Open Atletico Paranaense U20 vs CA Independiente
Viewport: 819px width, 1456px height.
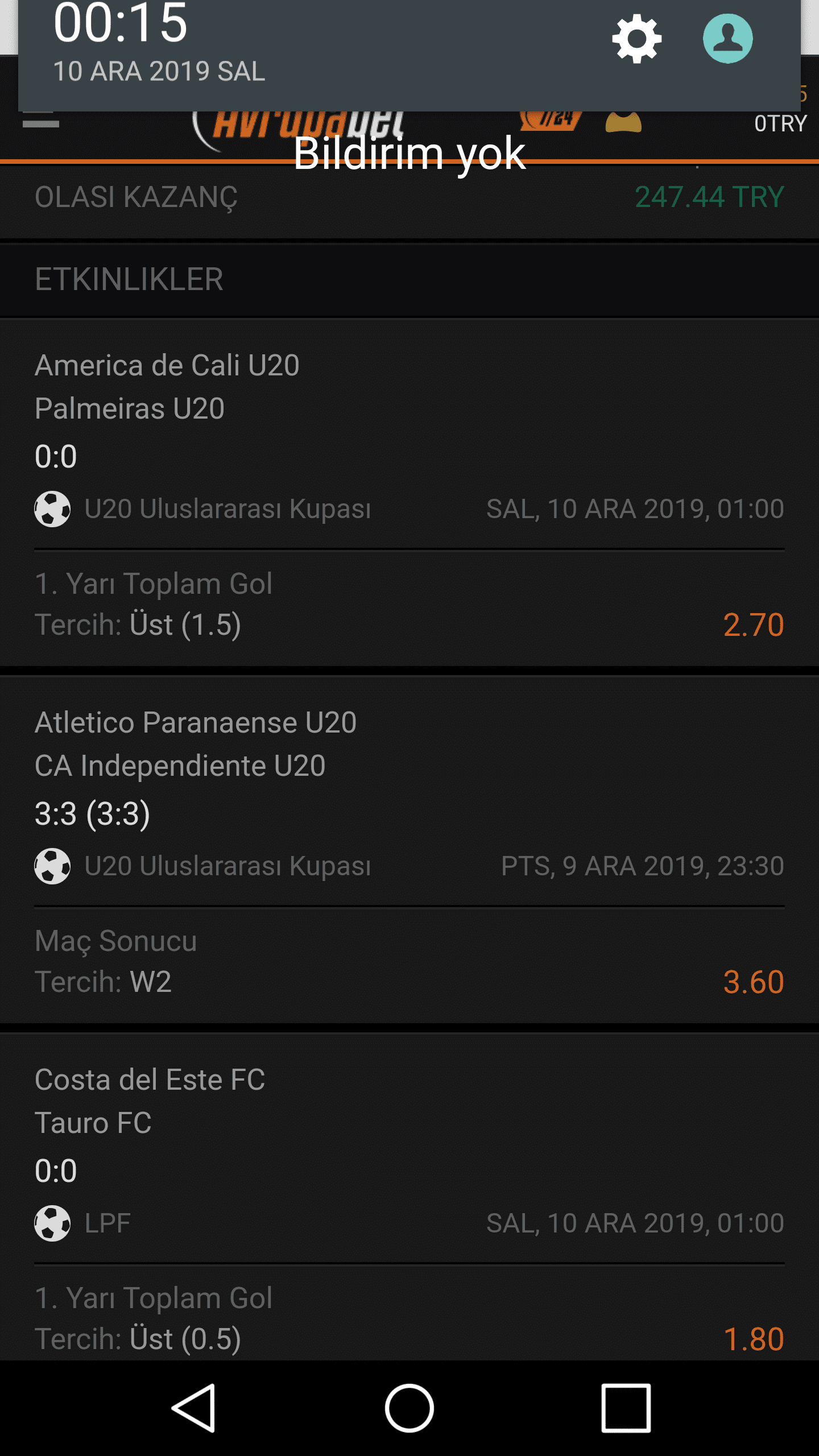(409, 851)
